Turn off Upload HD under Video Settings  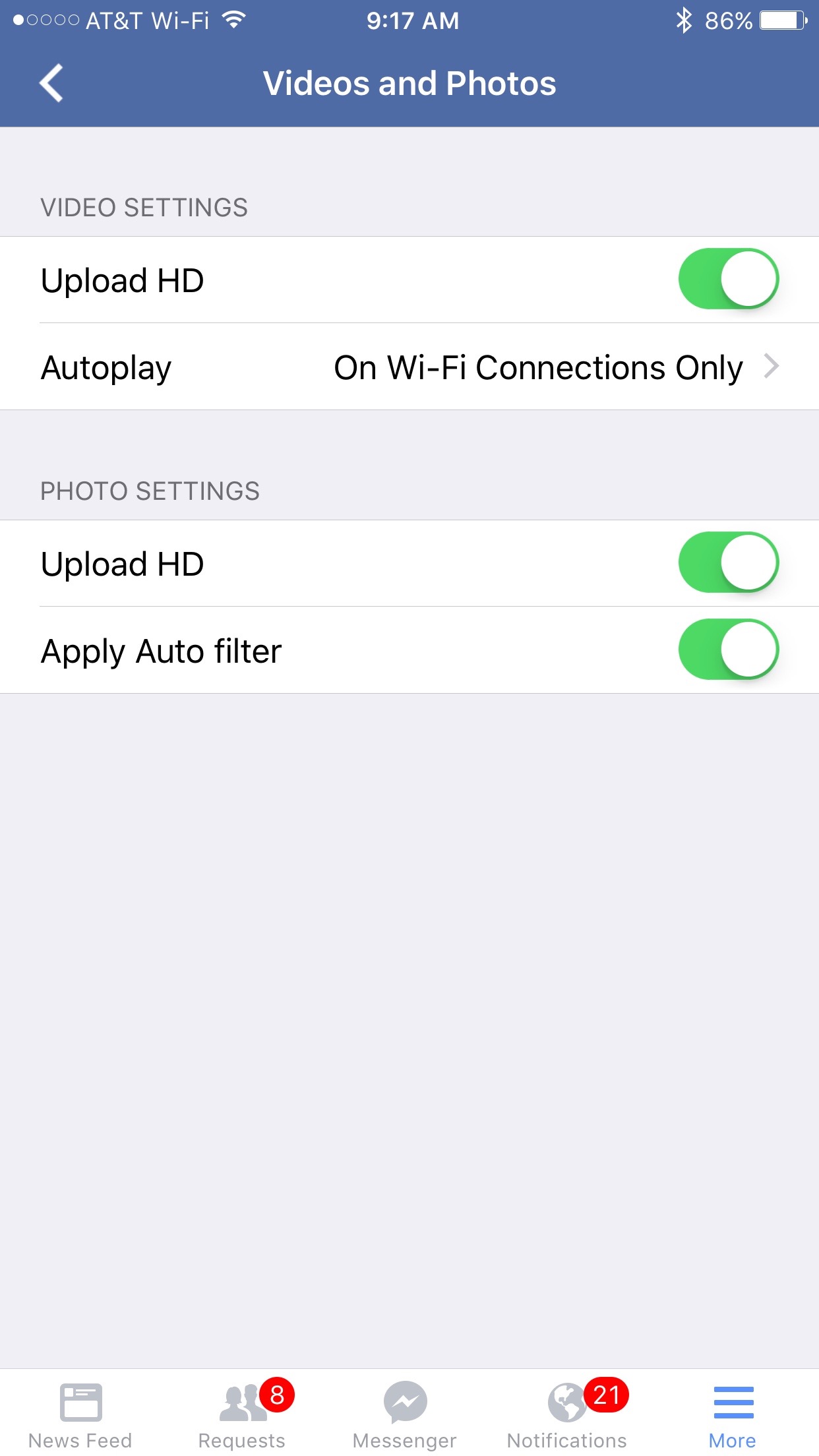729,279
